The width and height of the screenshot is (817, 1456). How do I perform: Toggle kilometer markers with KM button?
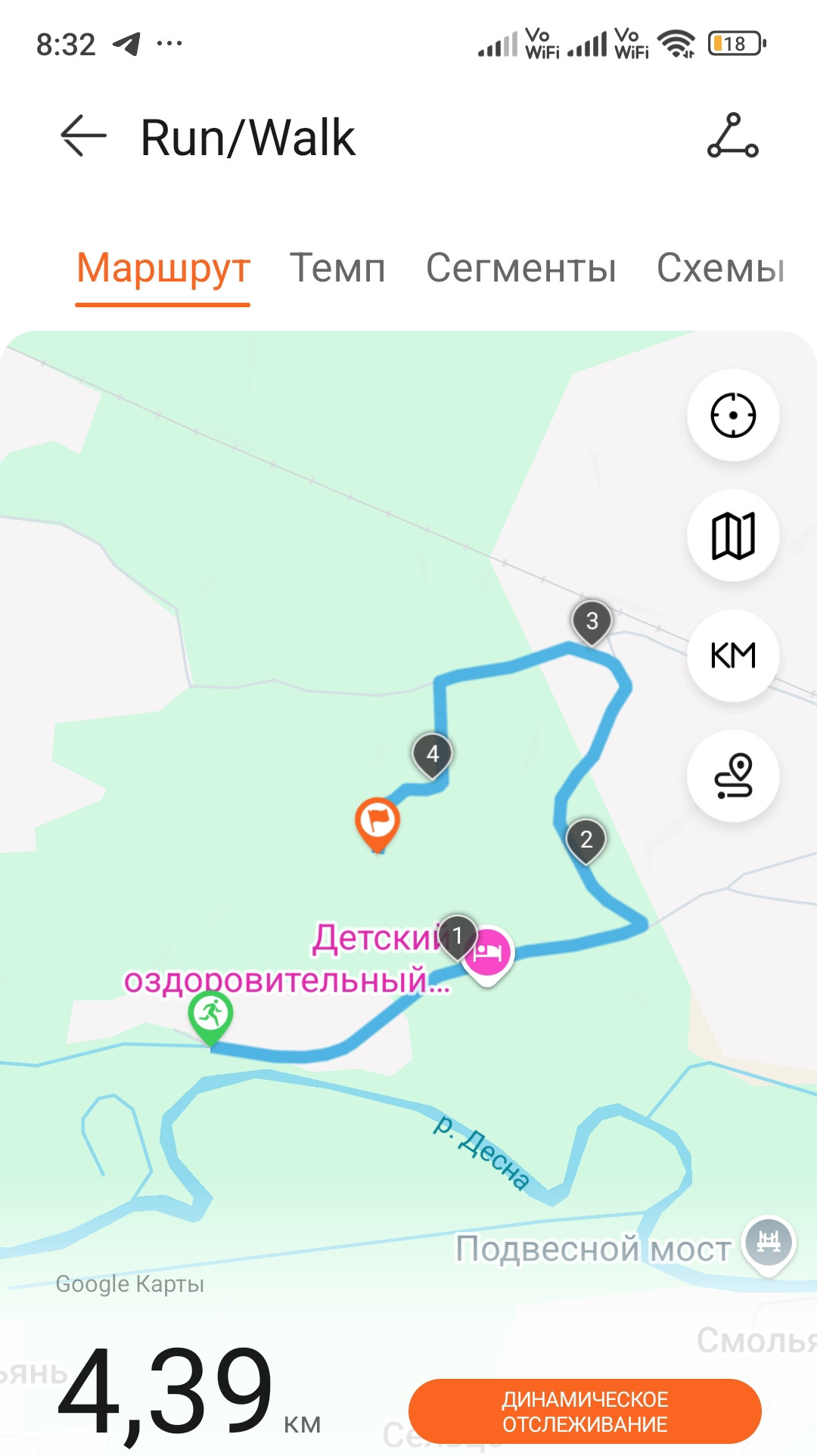733,655
